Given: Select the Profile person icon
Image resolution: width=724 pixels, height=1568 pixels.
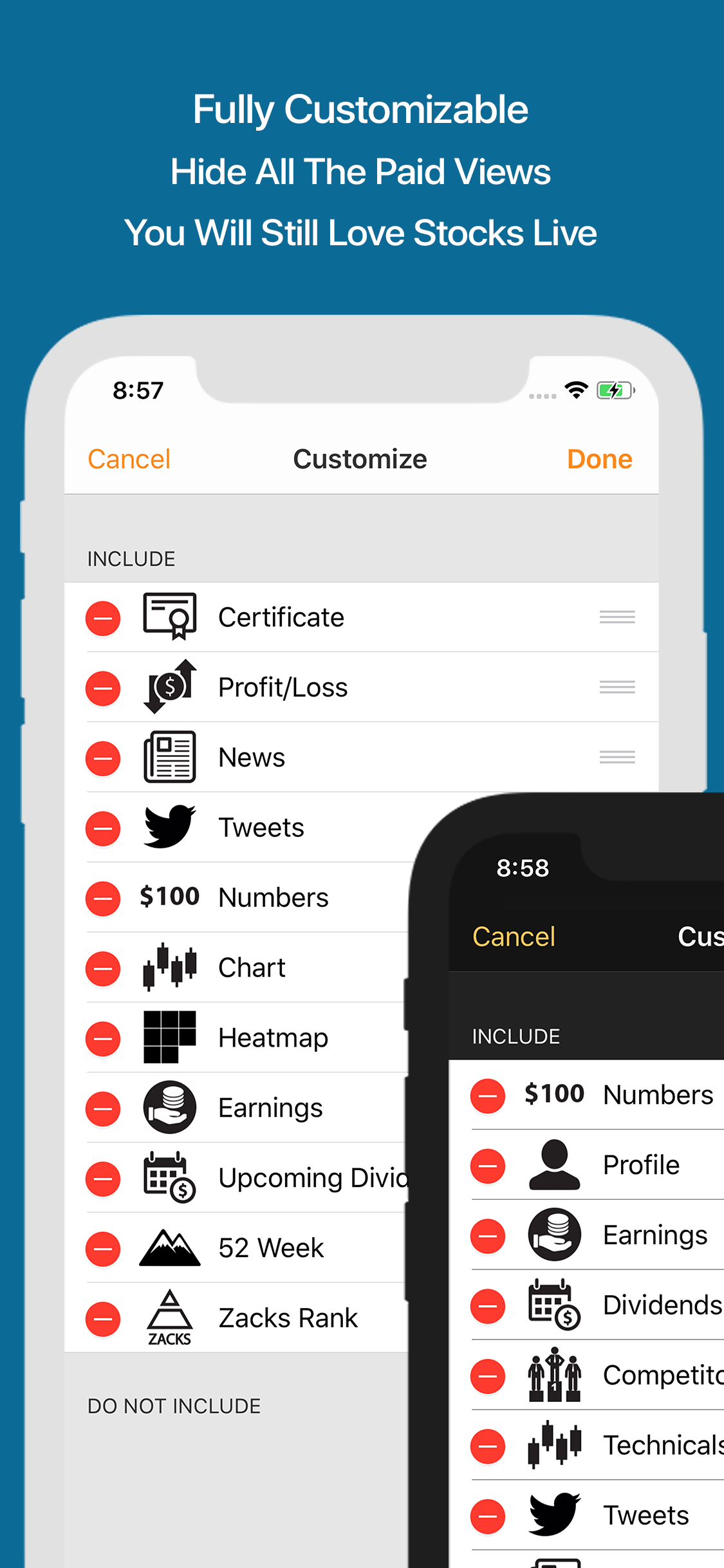Looking at the screenshot, I should point(555,1165).
